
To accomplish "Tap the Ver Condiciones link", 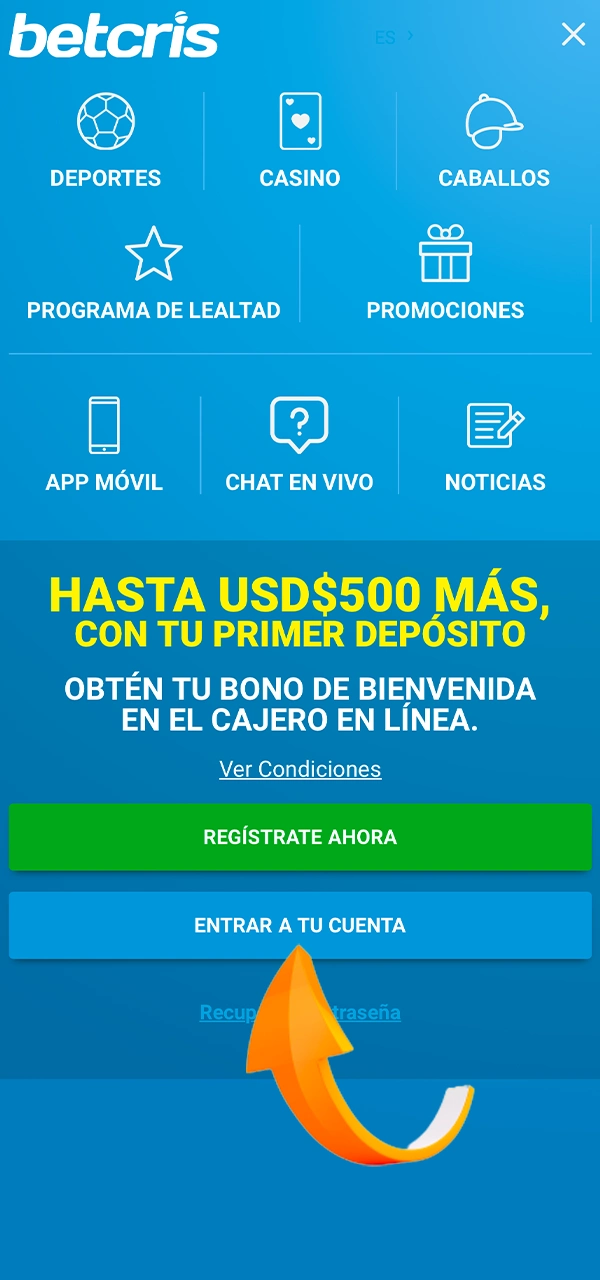I will click(x=300, y=769).
